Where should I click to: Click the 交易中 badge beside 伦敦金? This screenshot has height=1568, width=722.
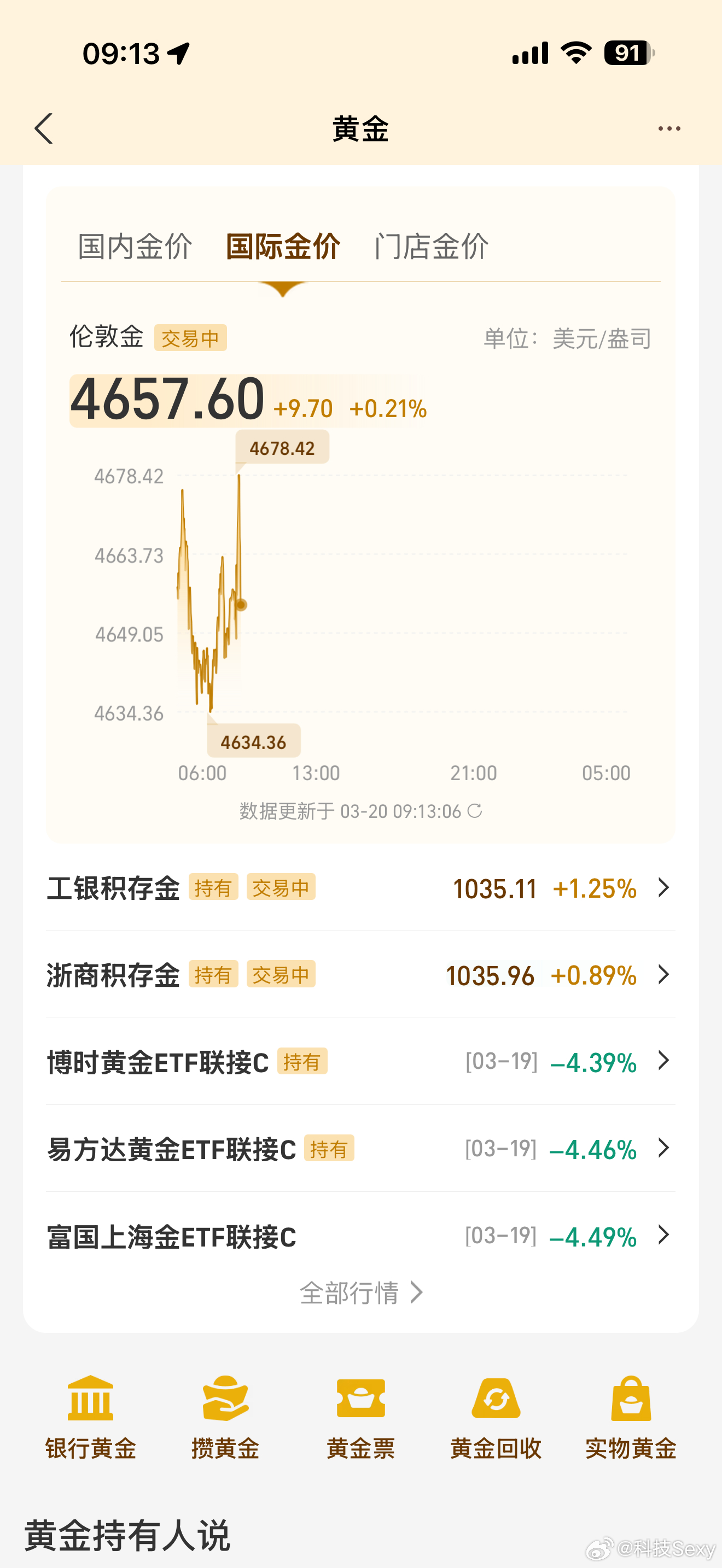point(190,338)
